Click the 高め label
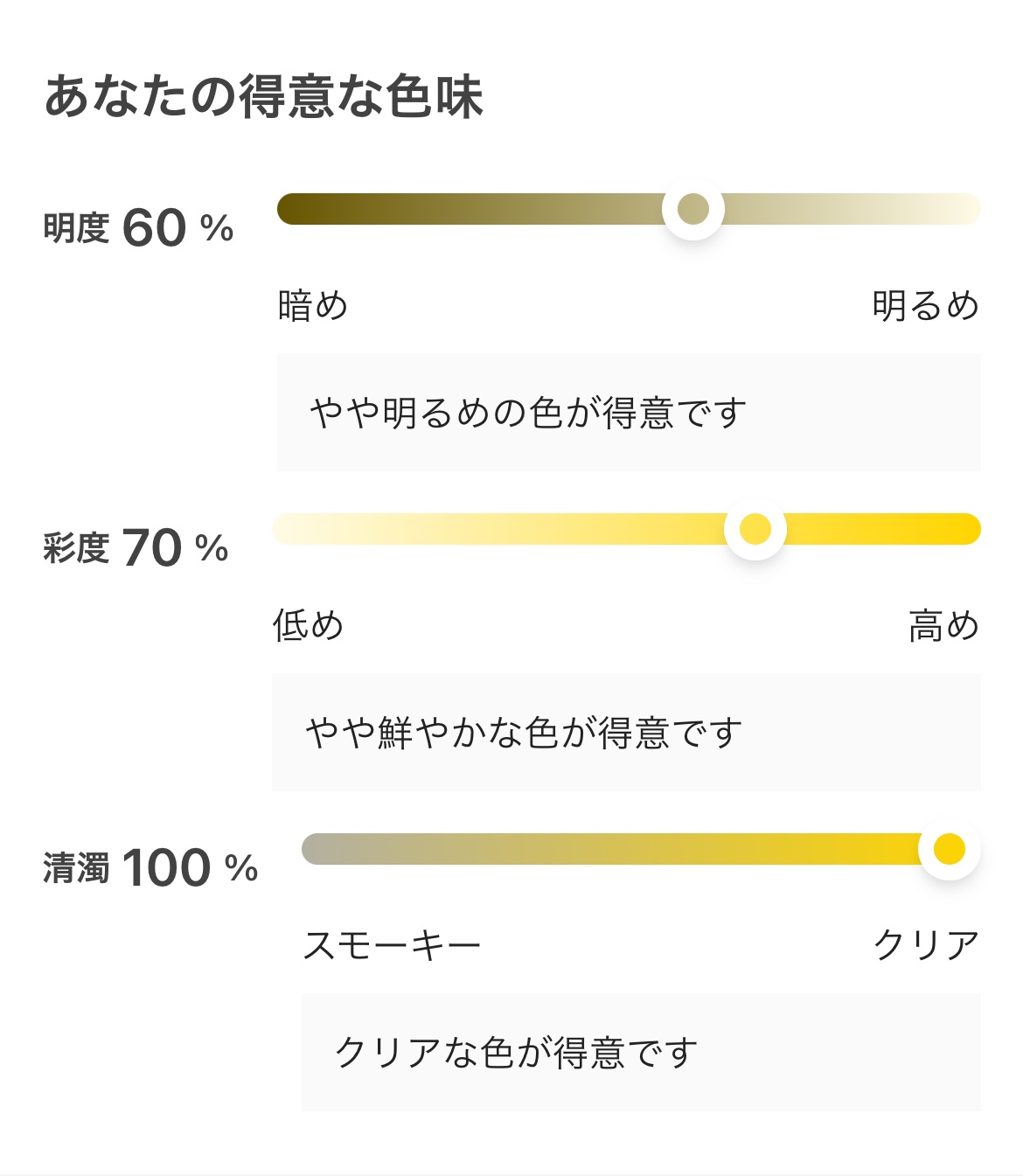The image size is (1023, 1176). pyautogui.click(x=940, y=625)
